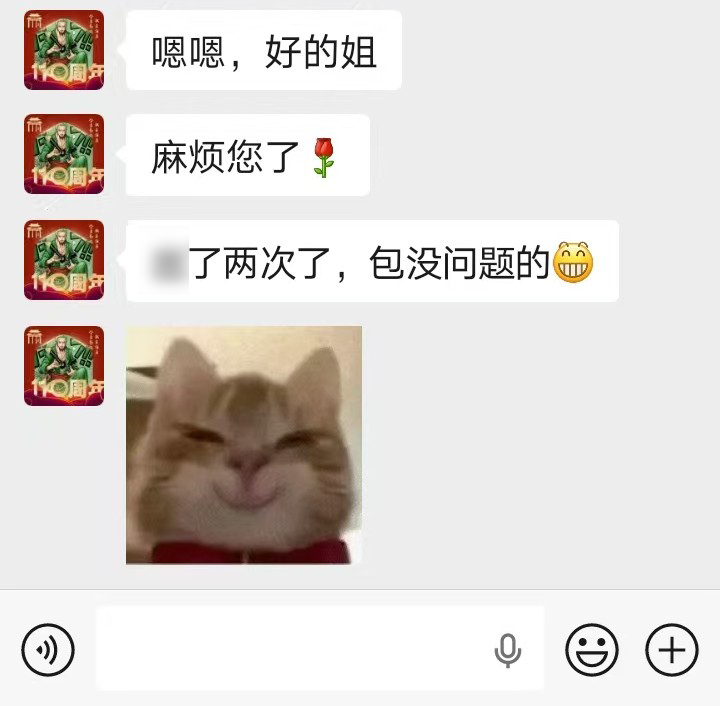Tap the microphone icon in input field
Screen dimensions: 720x706
(507, 651)
